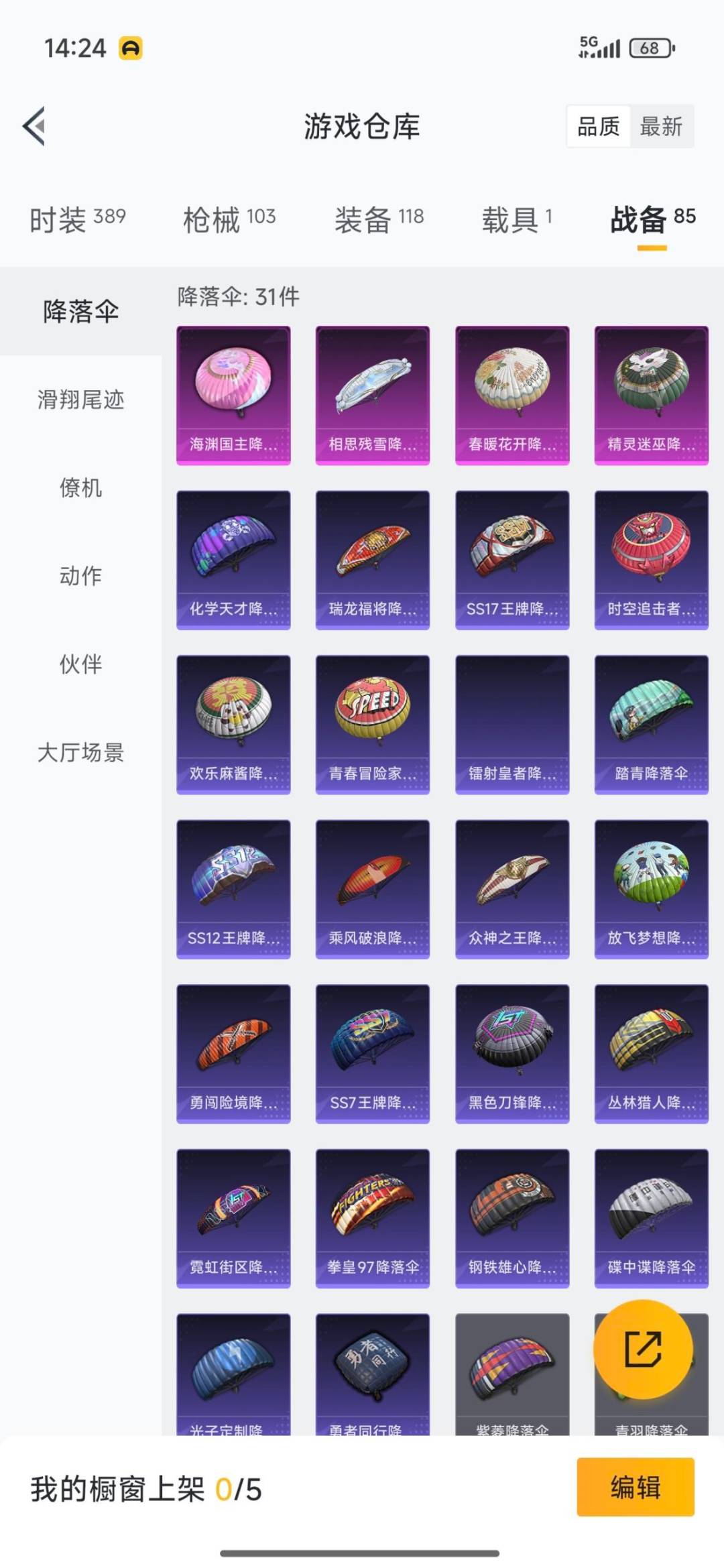Tap the orange floating share button
The height and width of the screenshot is (1568, 724).
click(643, 1348)
